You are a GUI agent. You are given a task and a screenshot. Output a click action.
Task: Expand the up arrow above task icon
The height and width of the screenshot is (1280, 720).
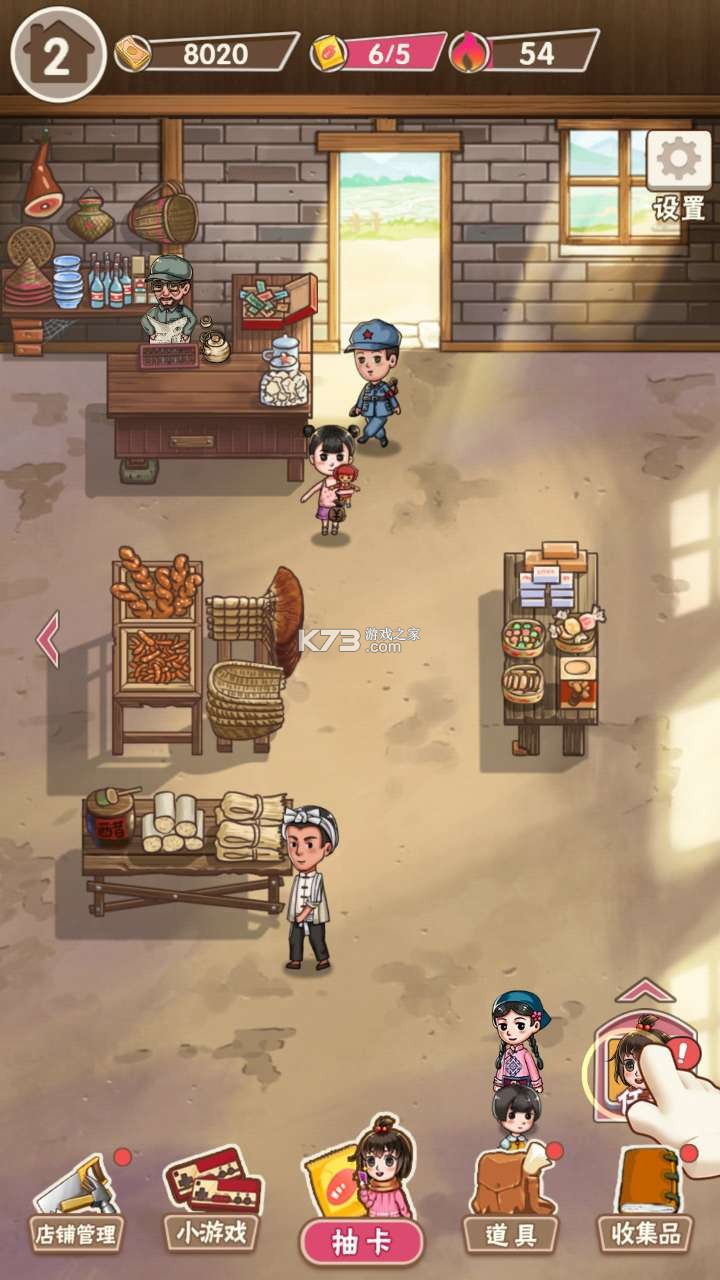point(644,990)
